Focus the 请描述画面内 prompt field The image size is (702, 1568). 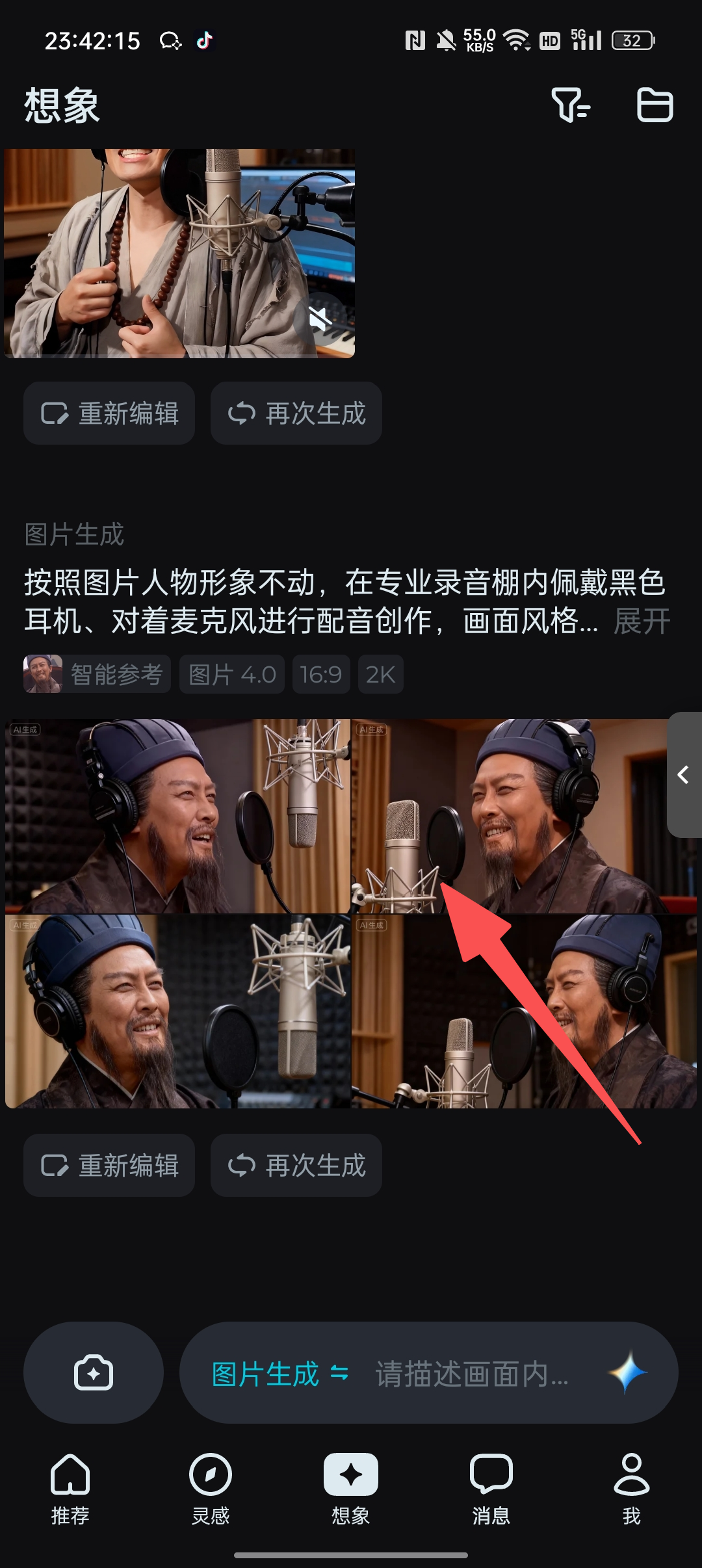[471, 1374]
